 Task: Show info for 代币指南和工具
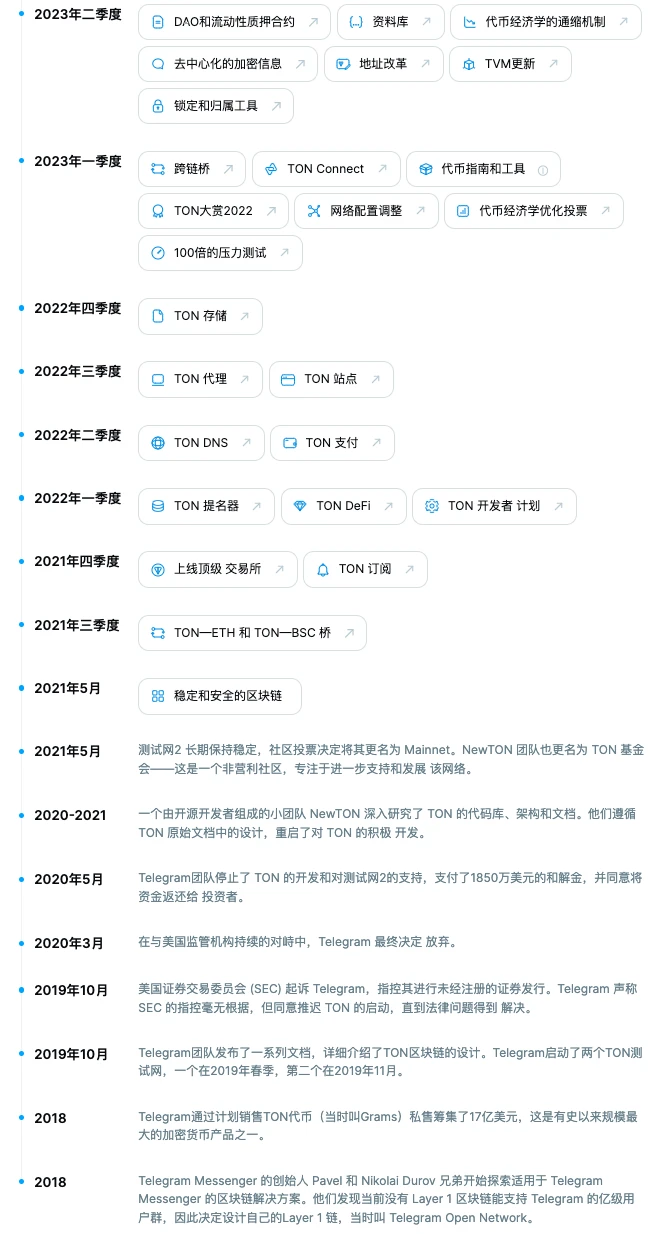pyautogui.click(x=543, y=170)
